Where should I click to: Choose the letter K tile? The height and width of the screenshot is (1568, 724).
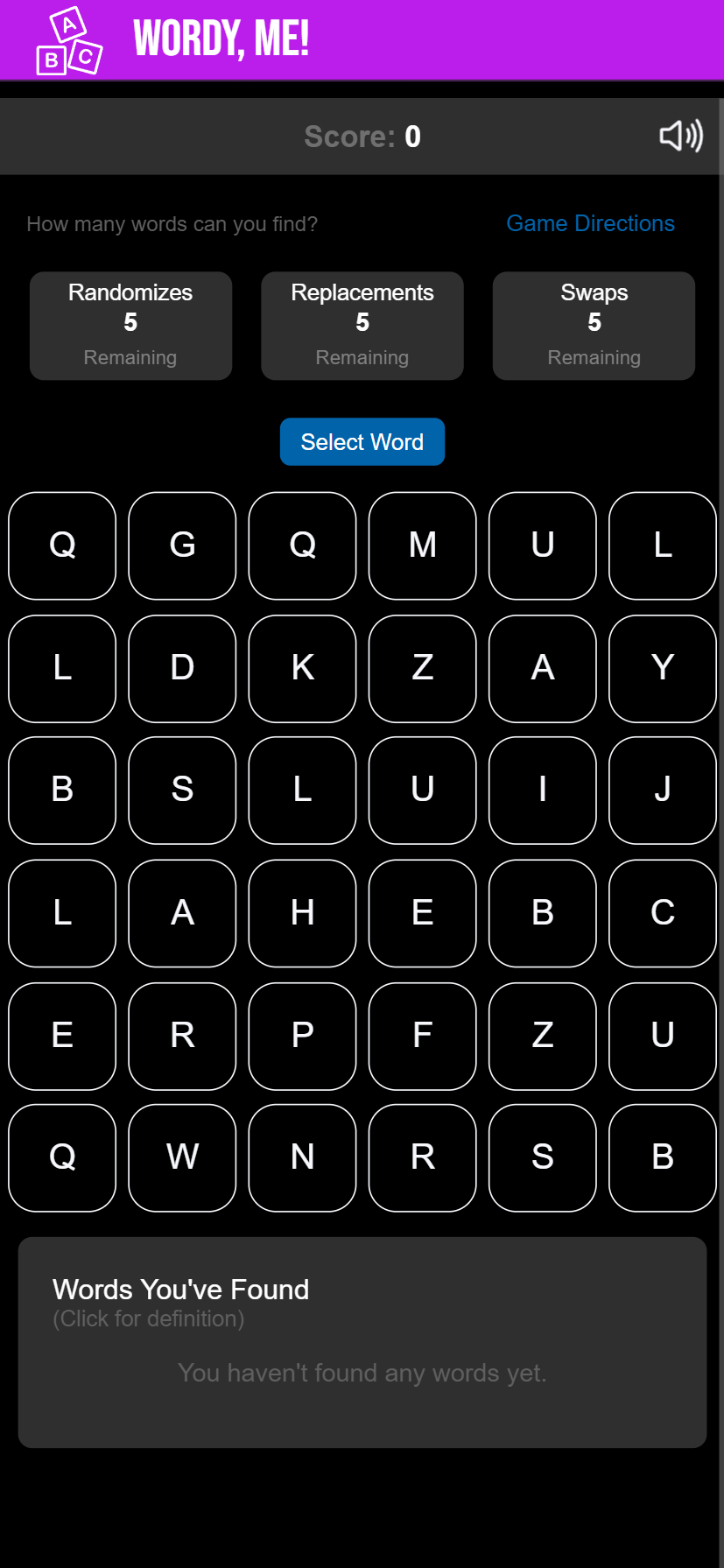coord(302,668)
